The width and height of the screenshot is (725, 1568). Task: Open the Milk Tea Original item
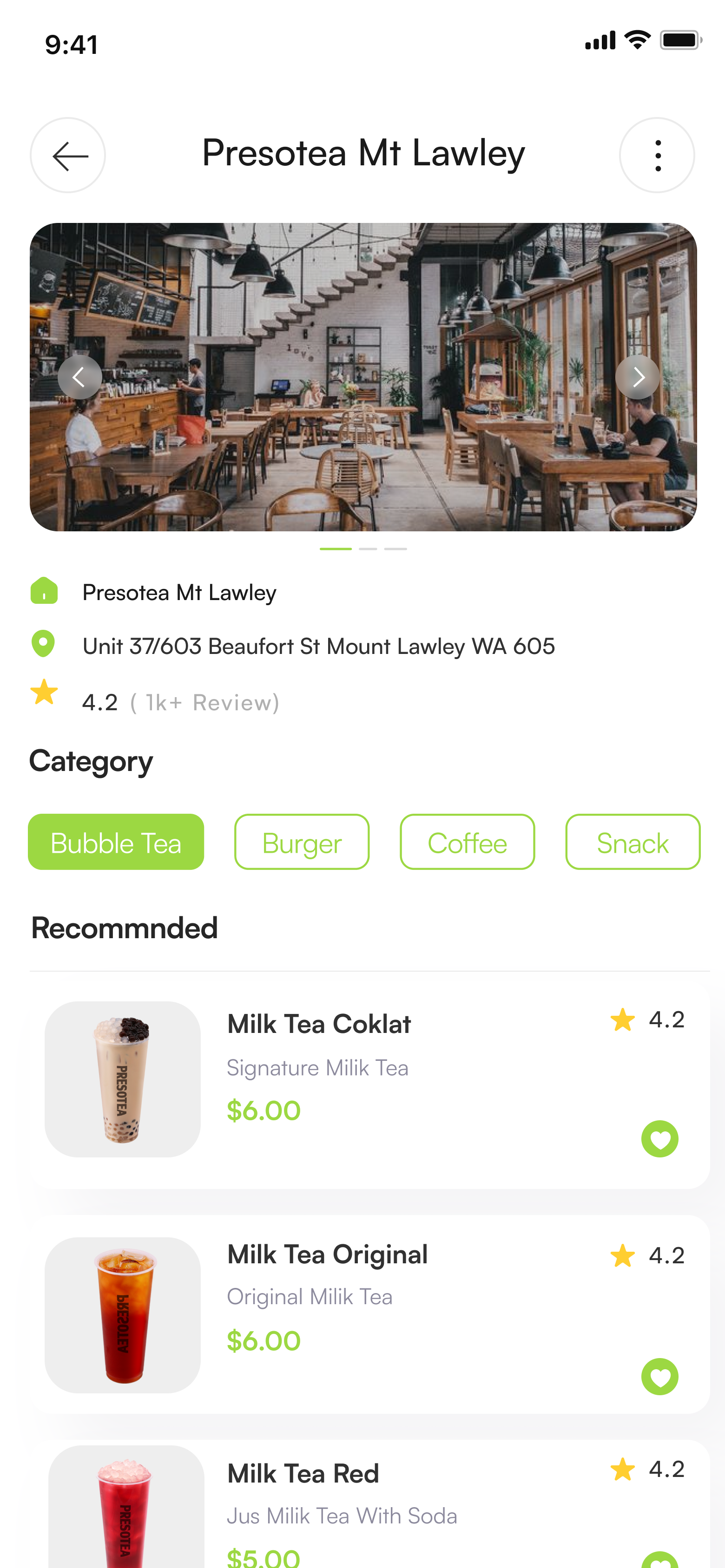coord(327,1254)
